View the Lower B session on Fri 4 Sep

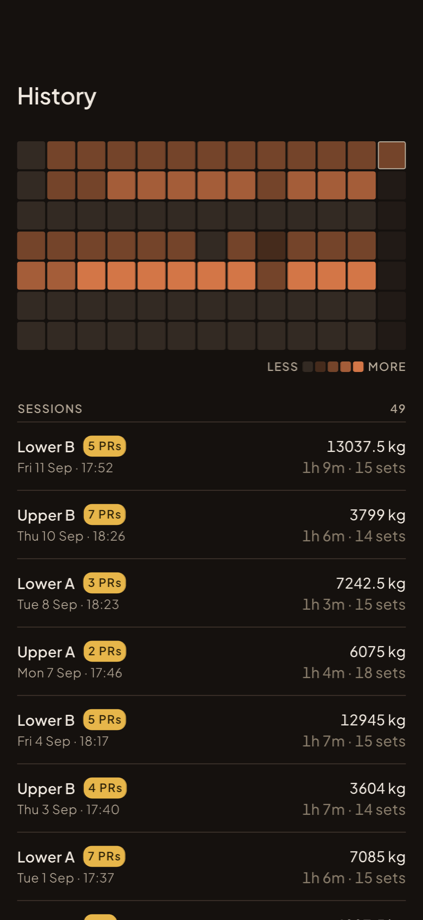click(211, 730)
